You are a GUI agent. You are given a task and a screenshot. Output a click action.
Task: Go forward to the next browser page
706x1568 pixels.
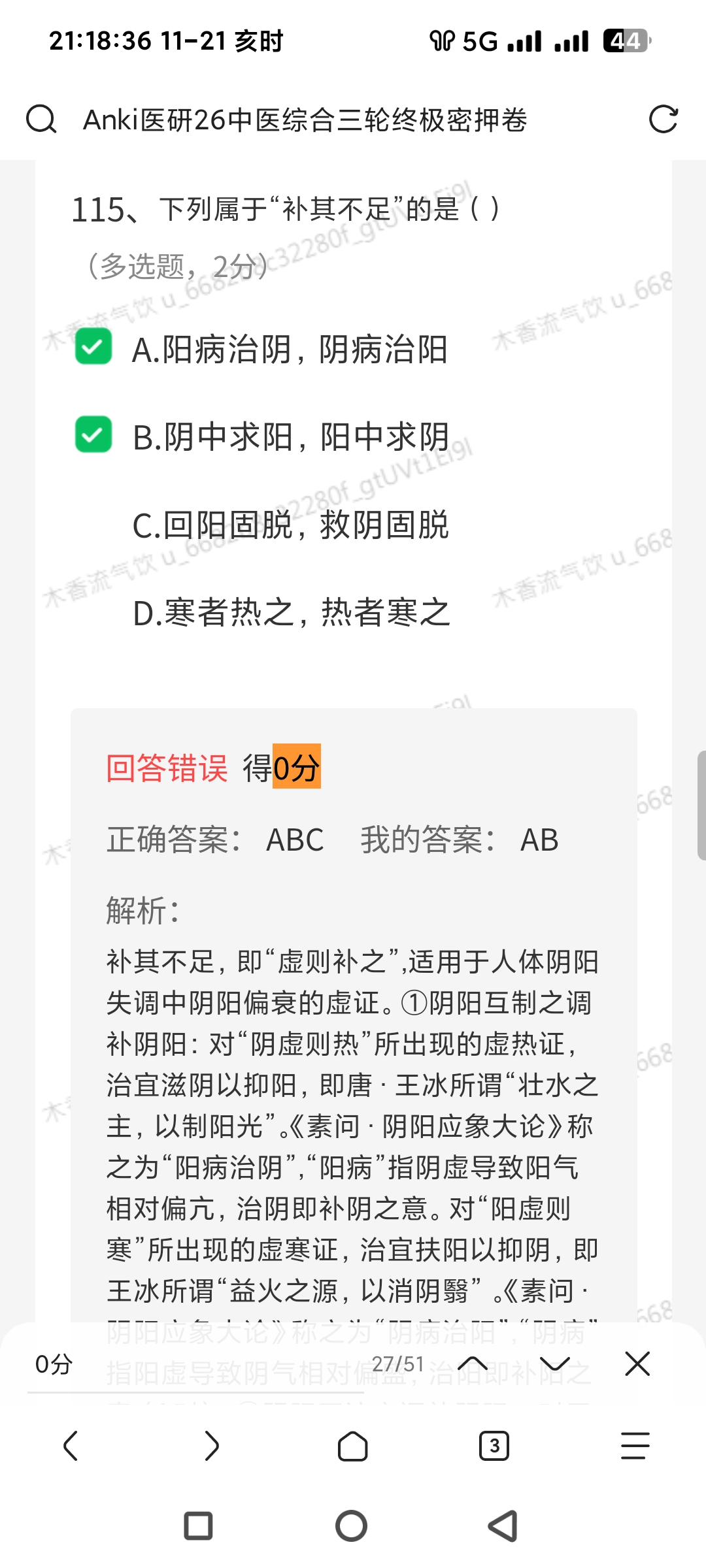pos(212,1445)
